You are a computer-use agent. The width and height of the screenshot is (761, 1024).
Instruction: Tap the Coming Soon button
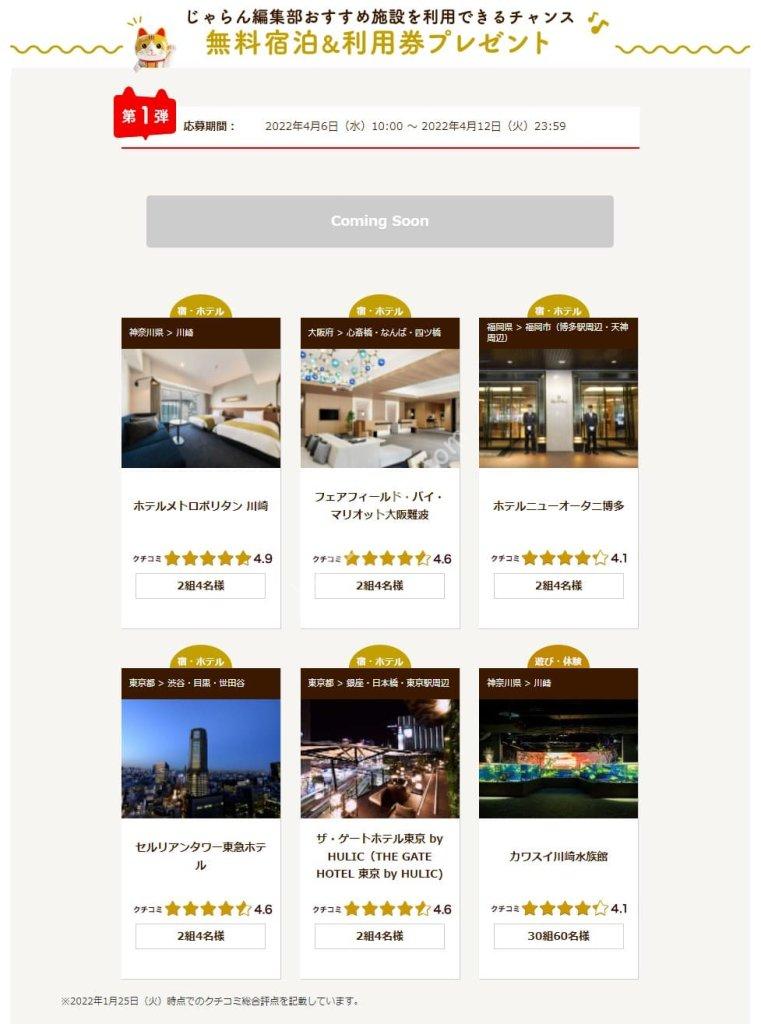coord(379,221)
